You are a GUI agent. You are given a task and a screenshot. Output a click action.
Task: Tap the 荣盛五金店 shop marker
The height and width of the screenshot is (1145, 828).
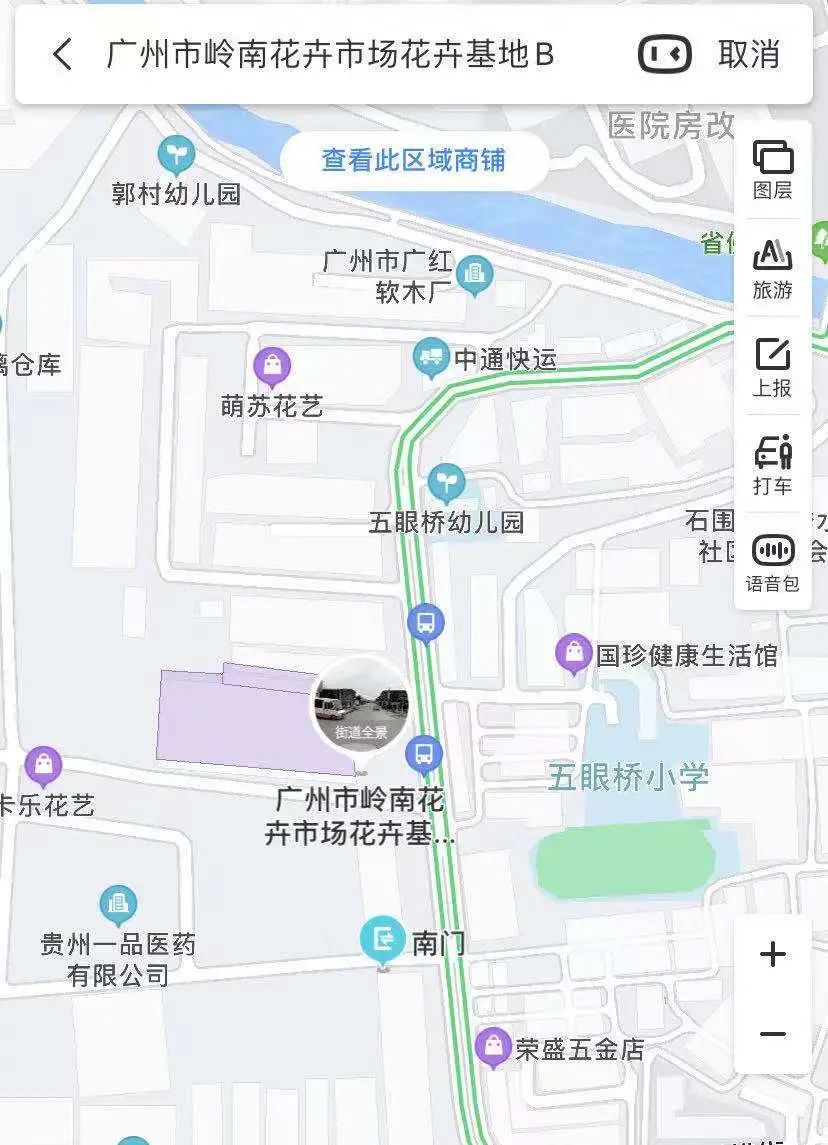[493, 1048]
